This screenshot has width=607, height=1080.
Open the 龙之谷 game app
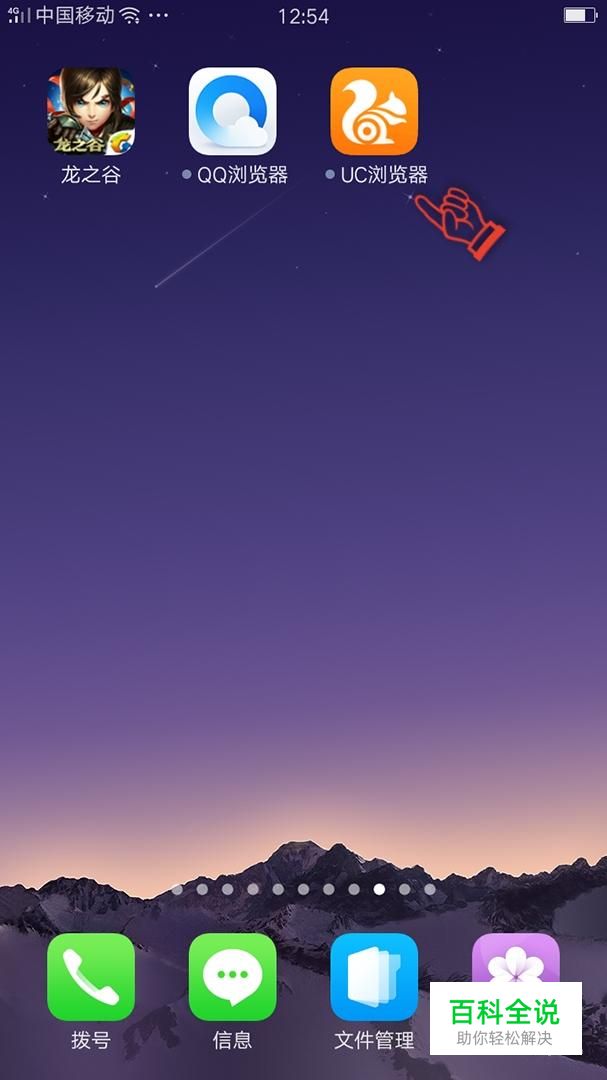[x=91, y=112]
